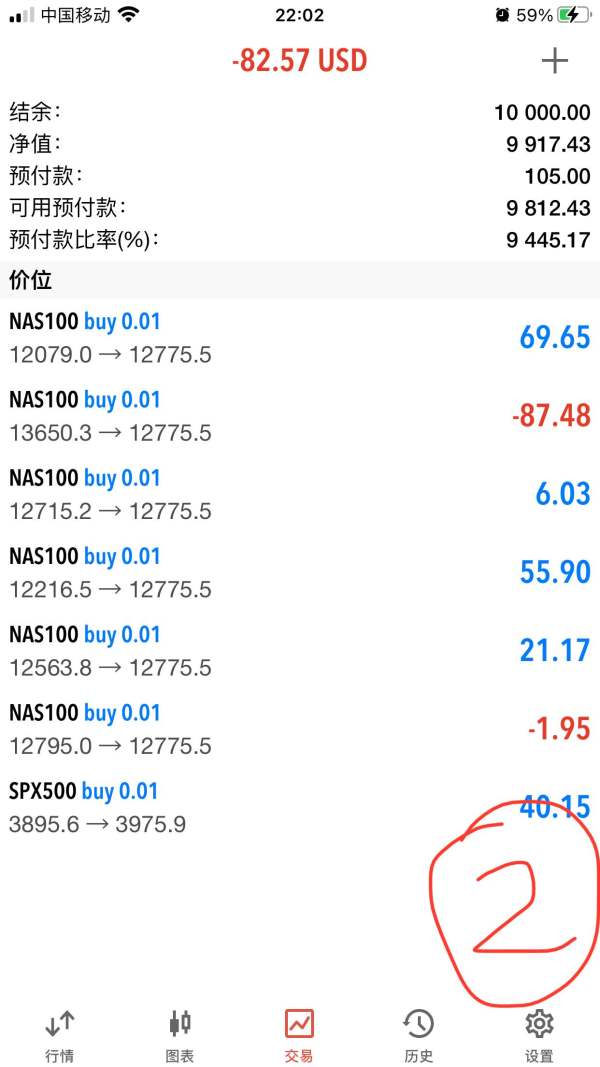
Task: Open the 设置 settings tab
Action: 539,1034
